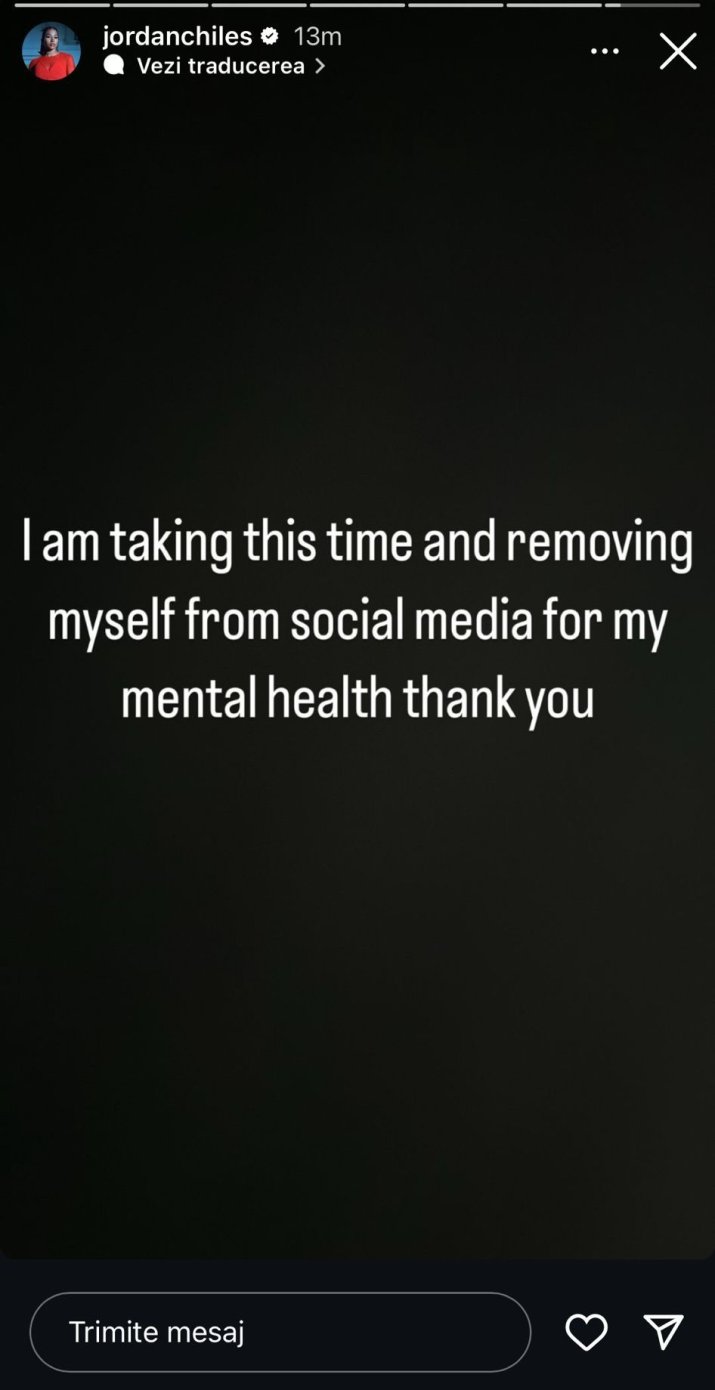Like this story with the heart
This screenshot has height=1390, width=715.
click(586, 1332)
